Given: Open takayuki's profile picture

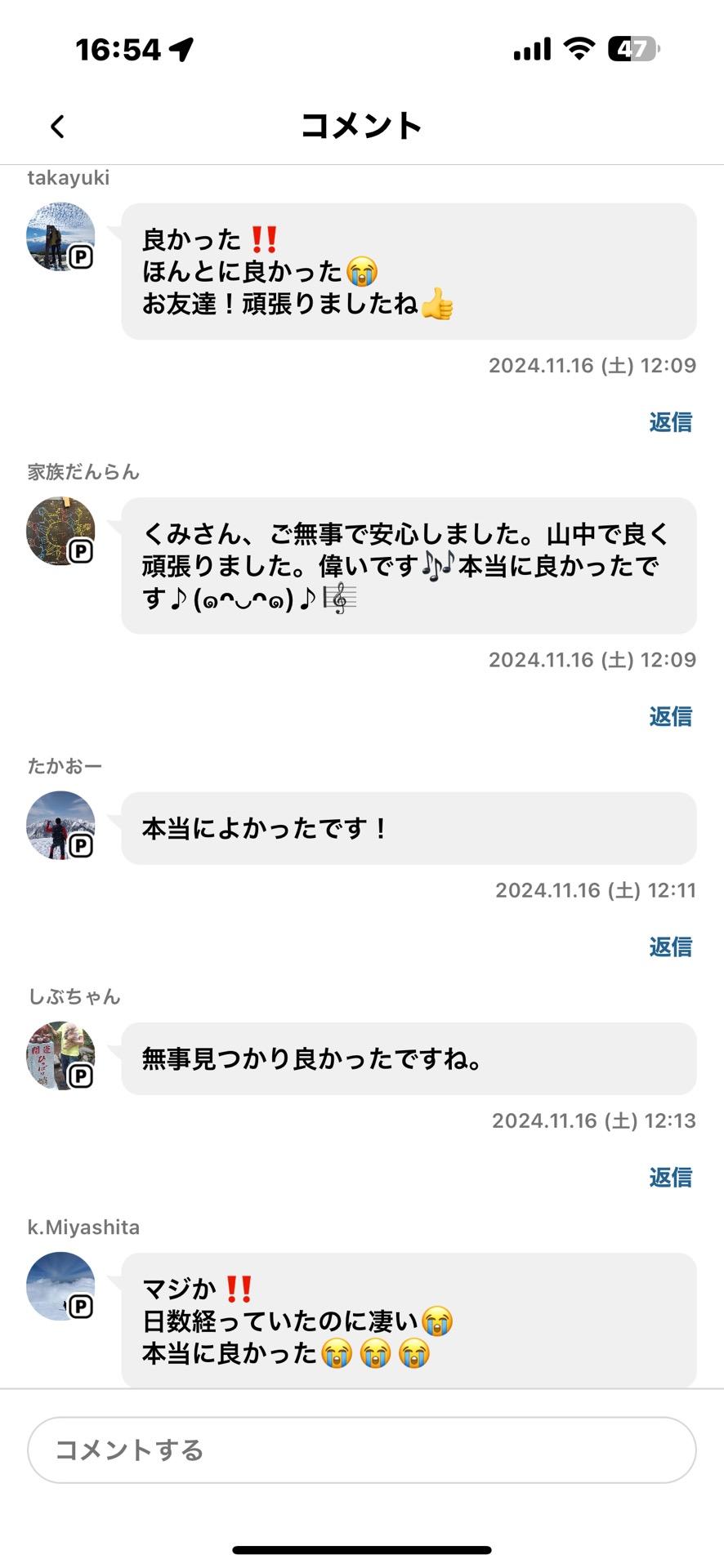Looking at the screenshot, I should 60,234.
